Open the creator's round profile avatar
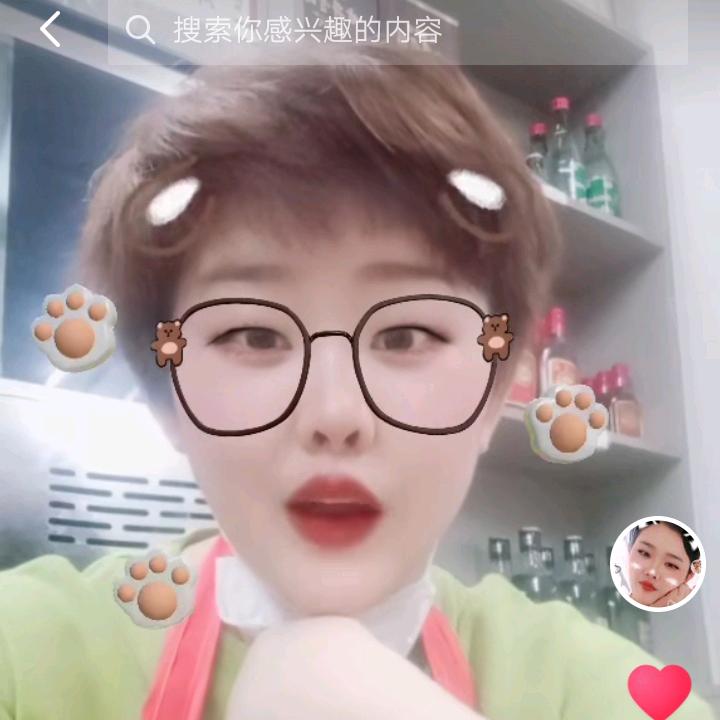Viewport: 720px width, 720px height. point(657,564)
